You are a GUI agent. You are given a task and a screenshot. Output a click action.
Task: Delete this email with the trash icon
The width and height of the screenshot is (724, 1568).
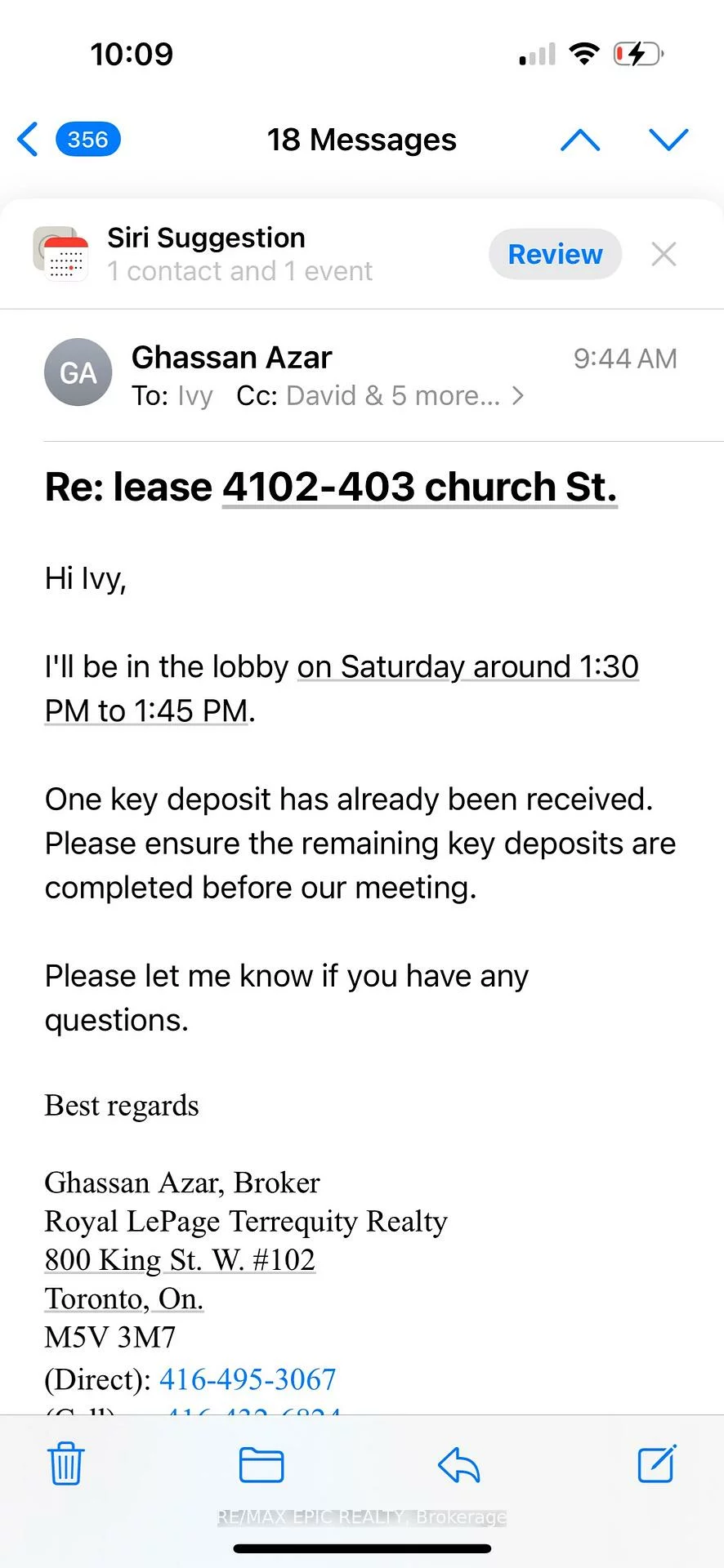(66, 1463)
